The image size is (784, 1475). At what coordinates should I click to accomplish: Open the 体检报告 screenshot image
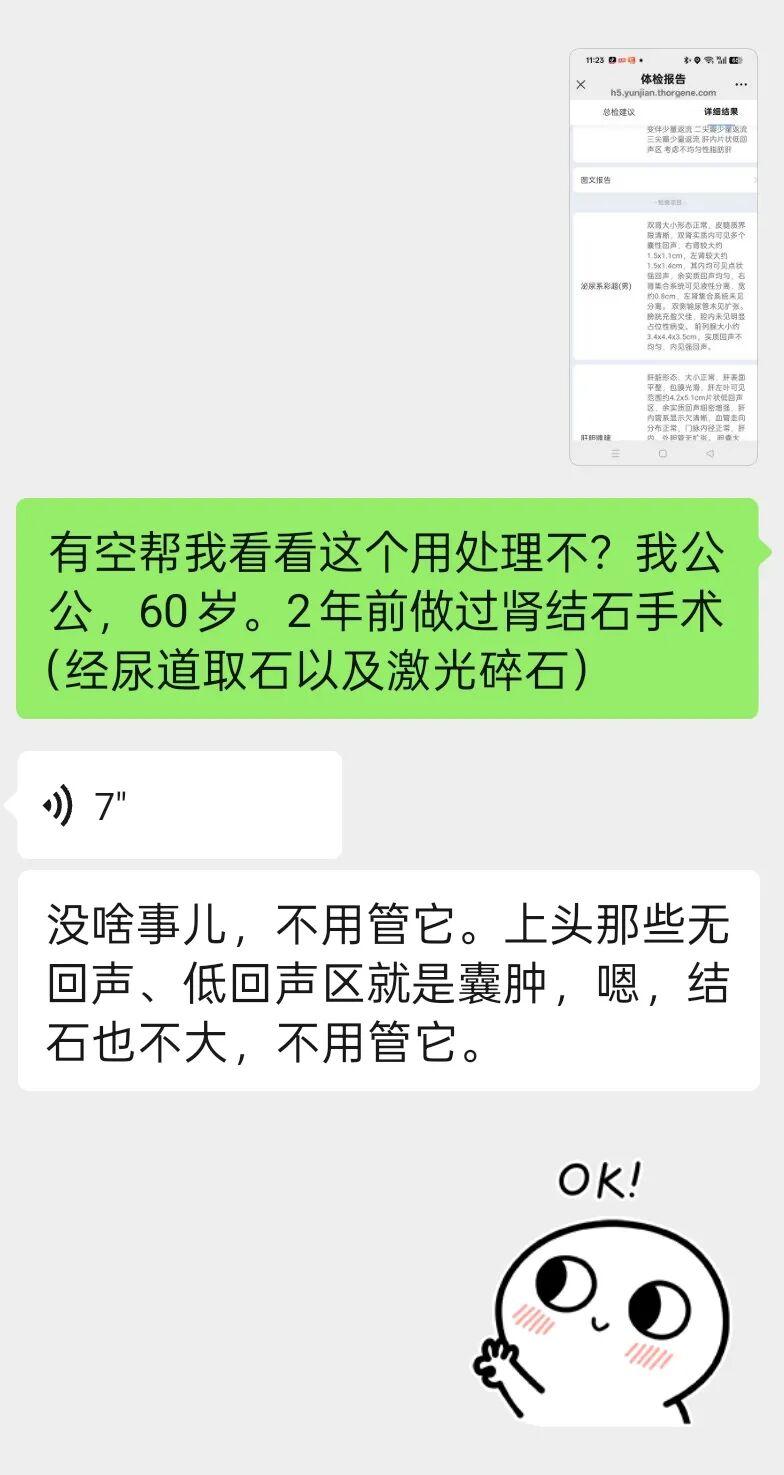(663, 257)
